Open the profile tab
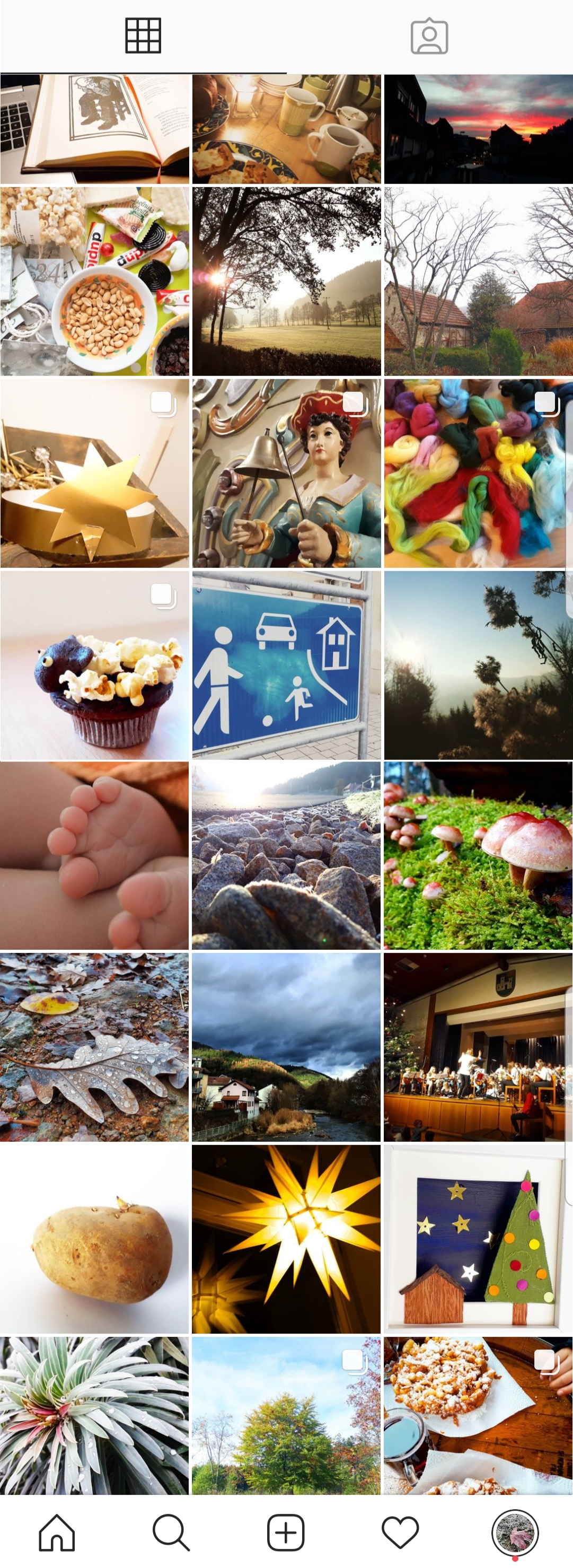 [x=515, y=1532]
